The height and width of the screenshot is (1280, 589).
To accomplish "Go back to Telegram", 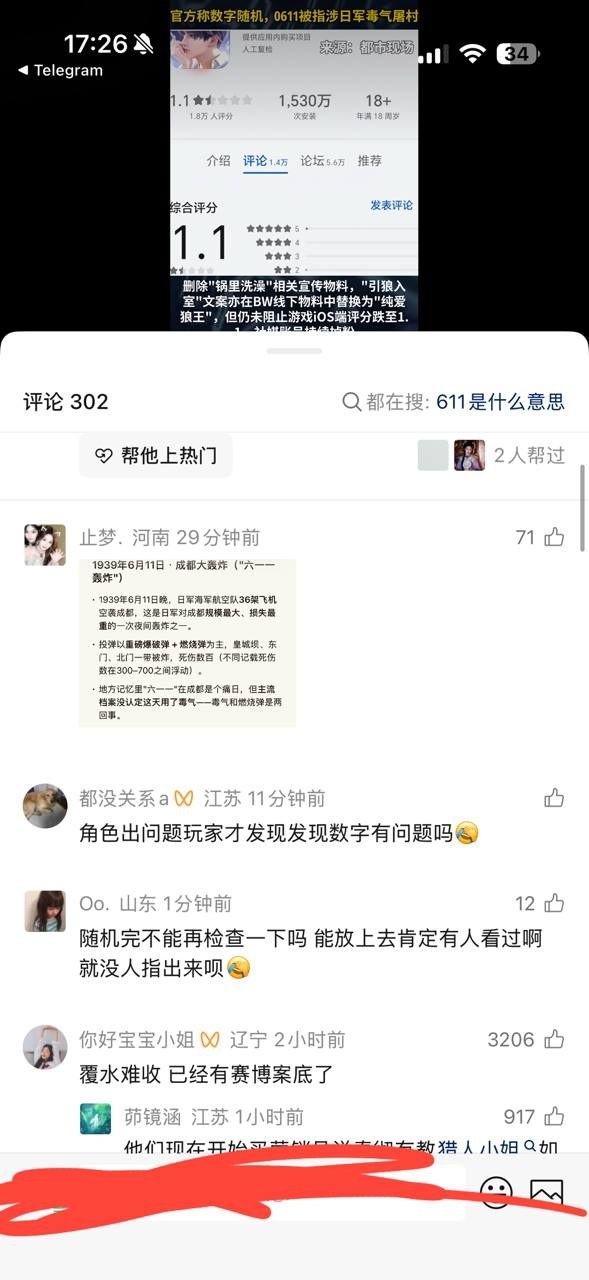I will (x=60, y=70).
